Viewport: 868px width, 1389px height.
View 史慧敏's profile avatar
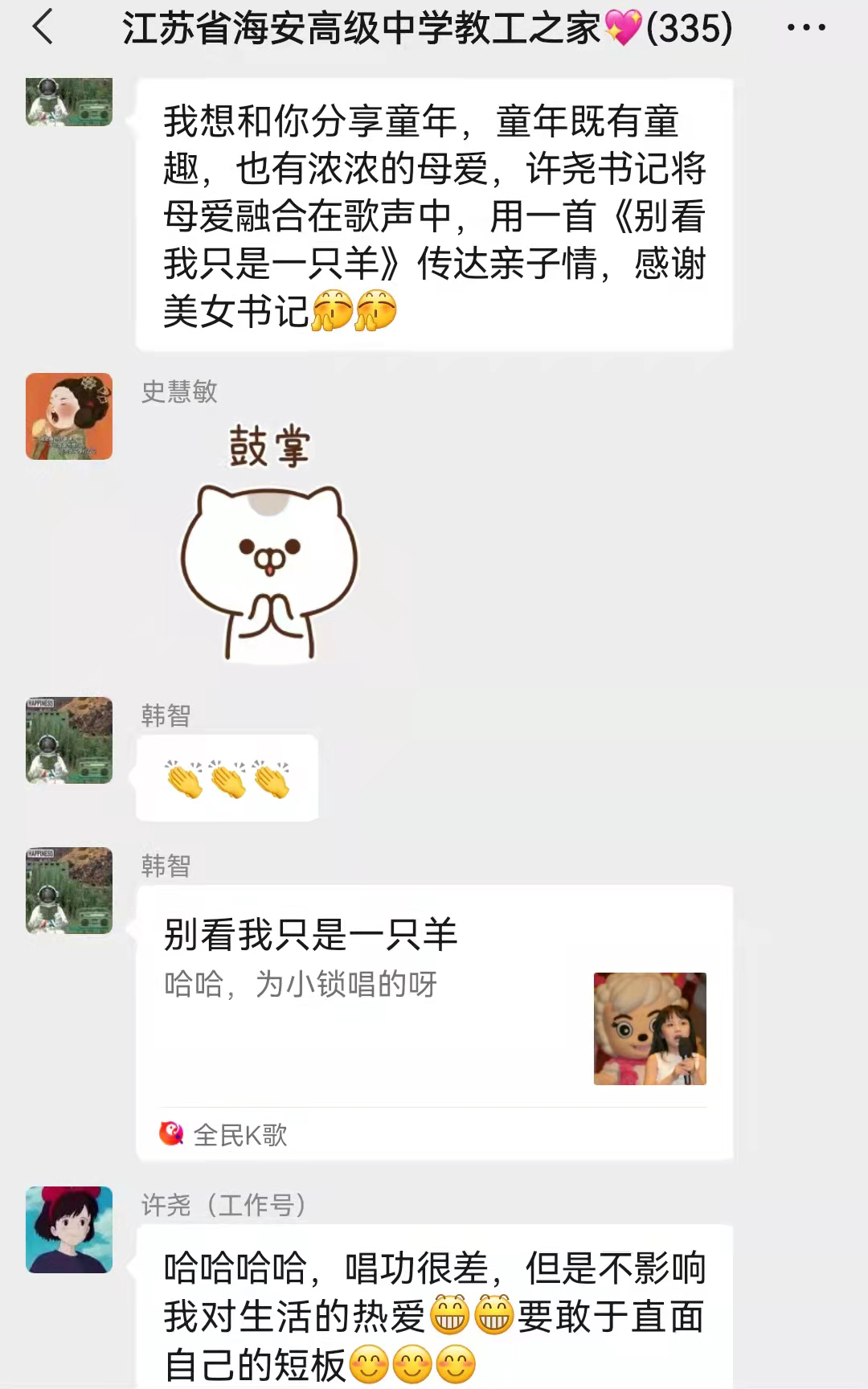[69, 416]
